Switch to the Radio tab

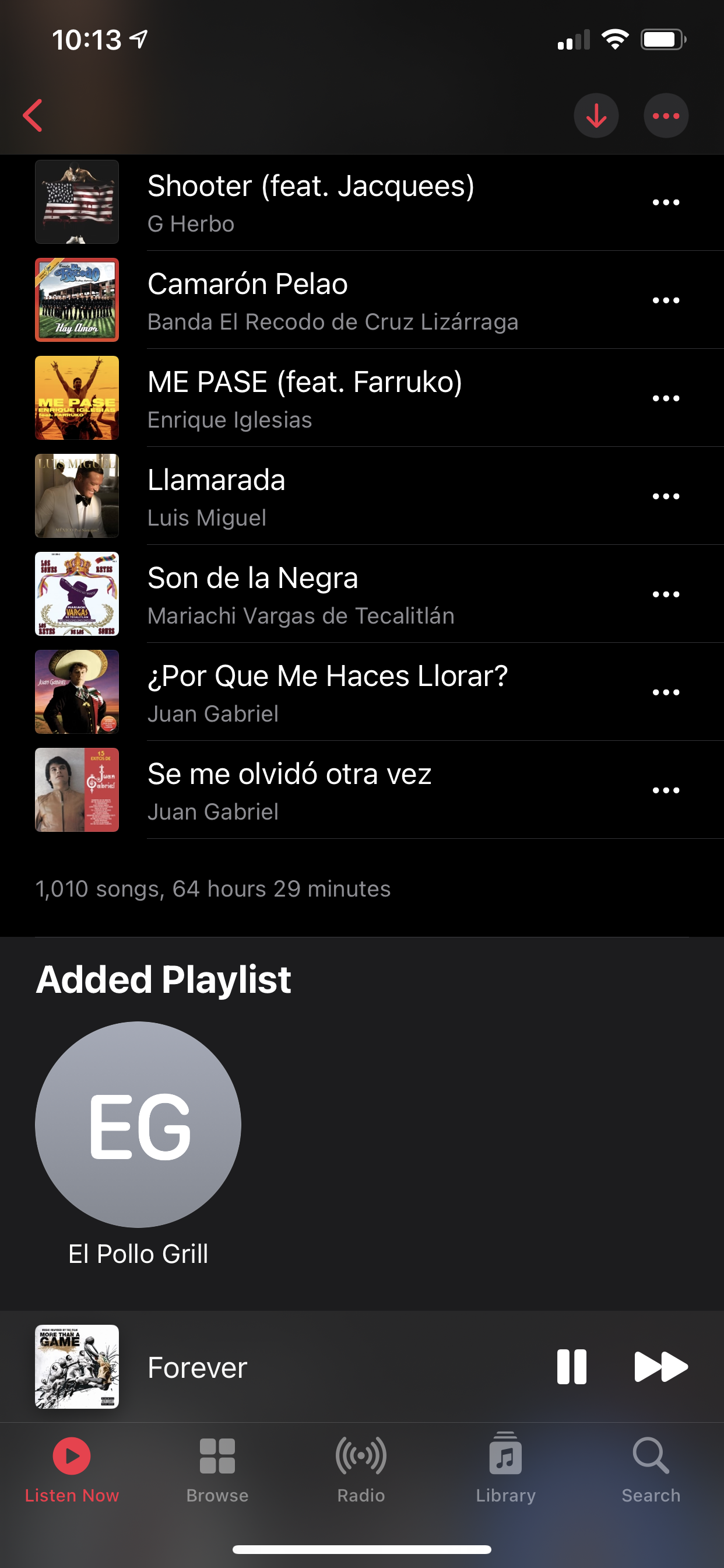361,1468
